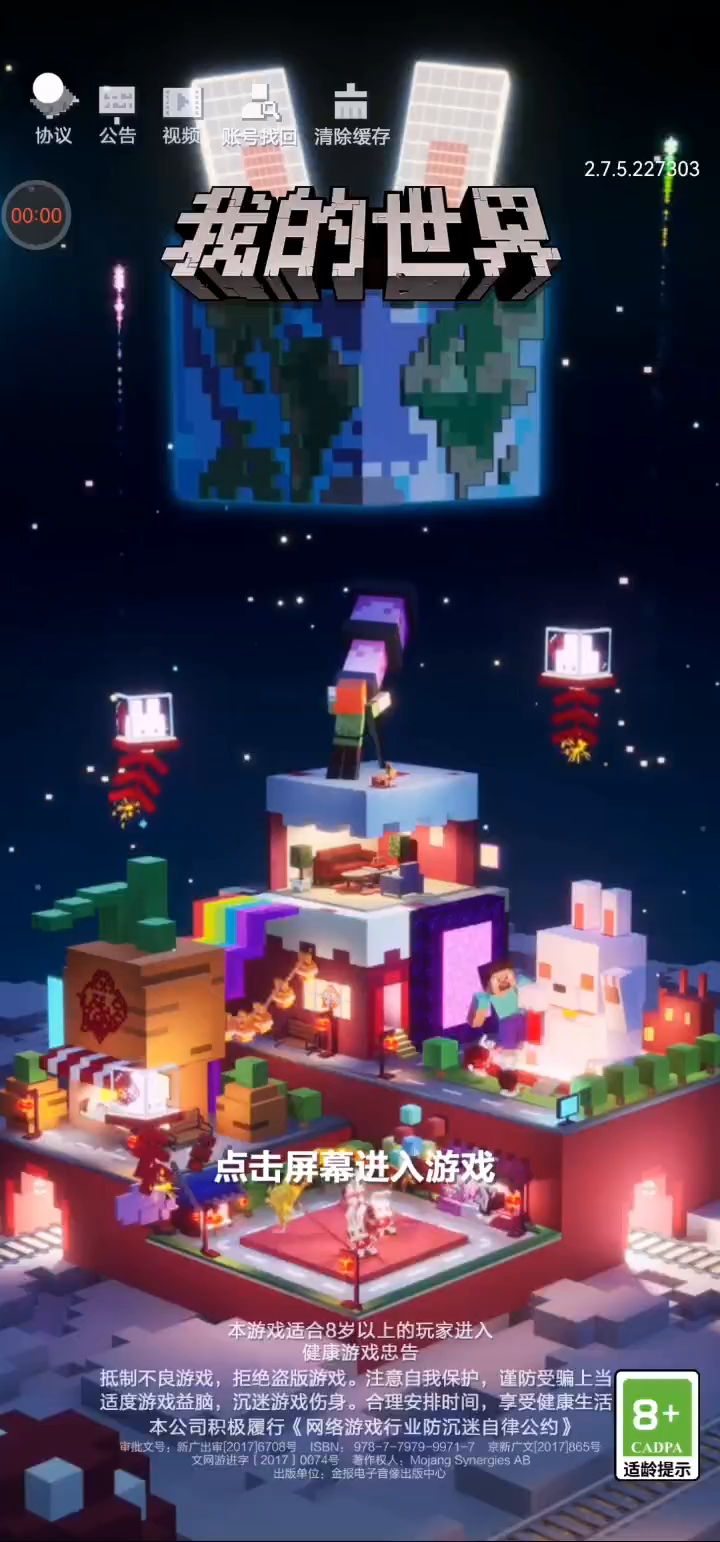The height and width of the screenshot is (1542, 720).
Task: Open the 协议 agreement option
Action: (53, 112)
